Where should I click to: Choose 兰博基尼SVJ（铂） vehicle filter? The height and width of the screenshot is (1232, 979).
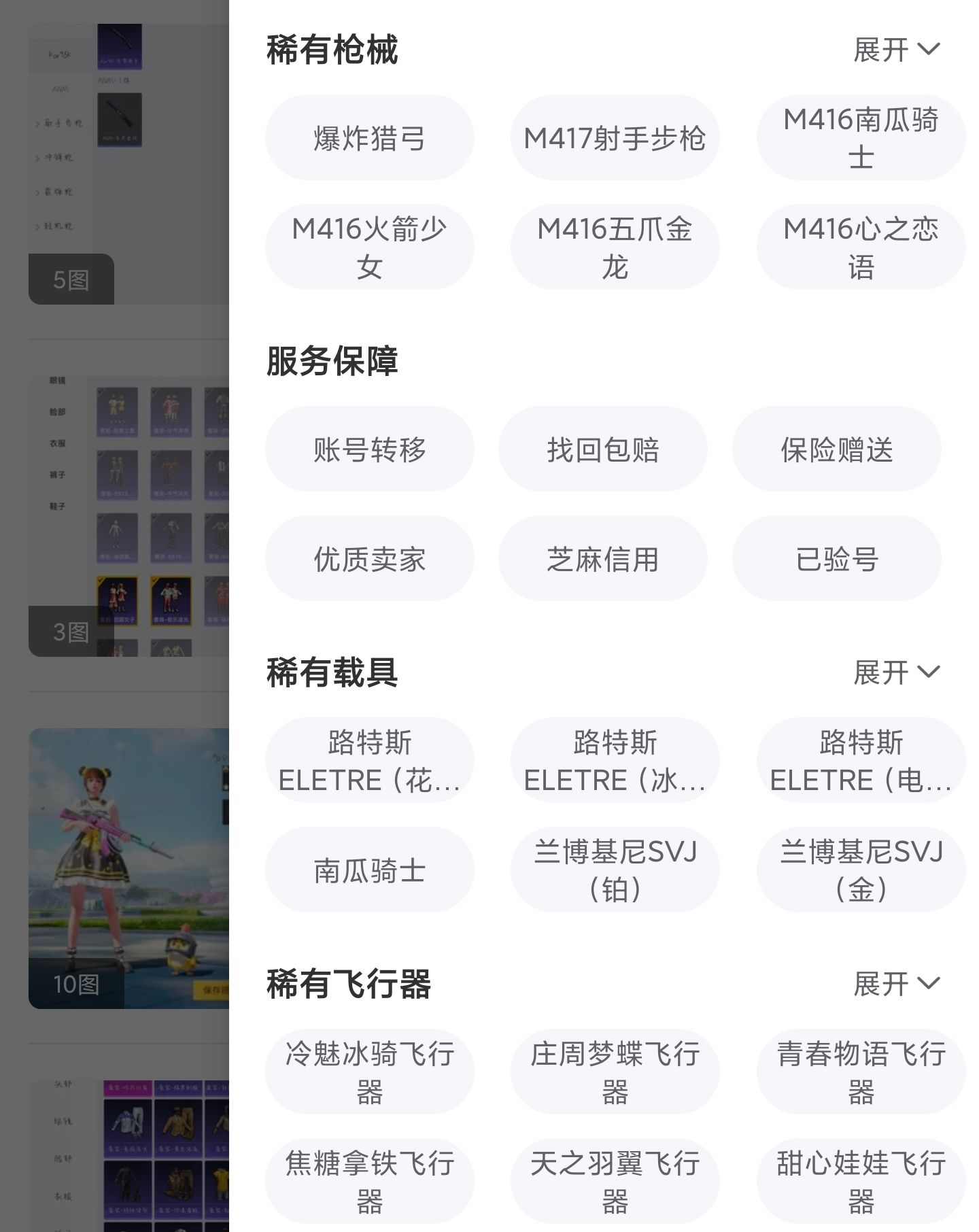click(615, 870)
